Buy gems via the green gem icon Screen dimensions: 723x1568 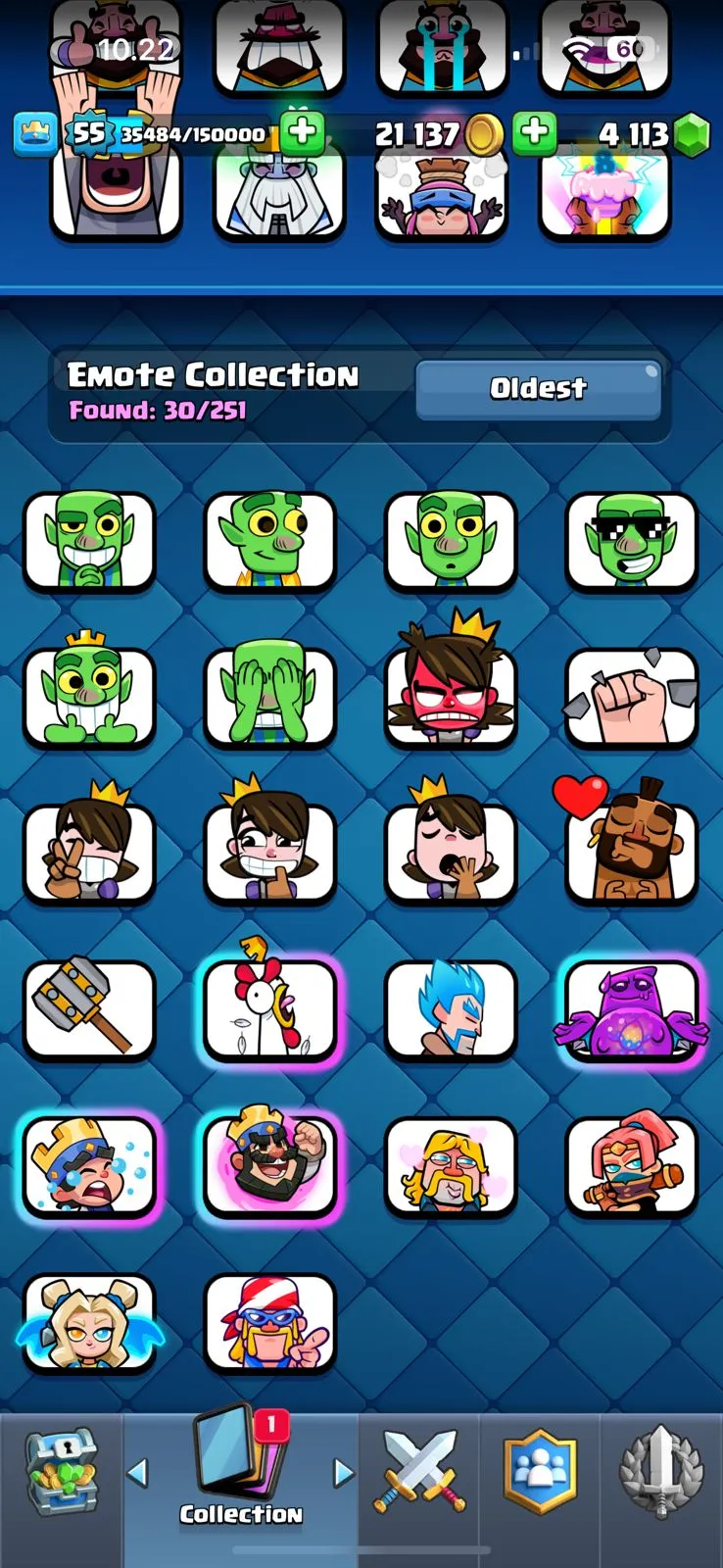click(692, 134)
